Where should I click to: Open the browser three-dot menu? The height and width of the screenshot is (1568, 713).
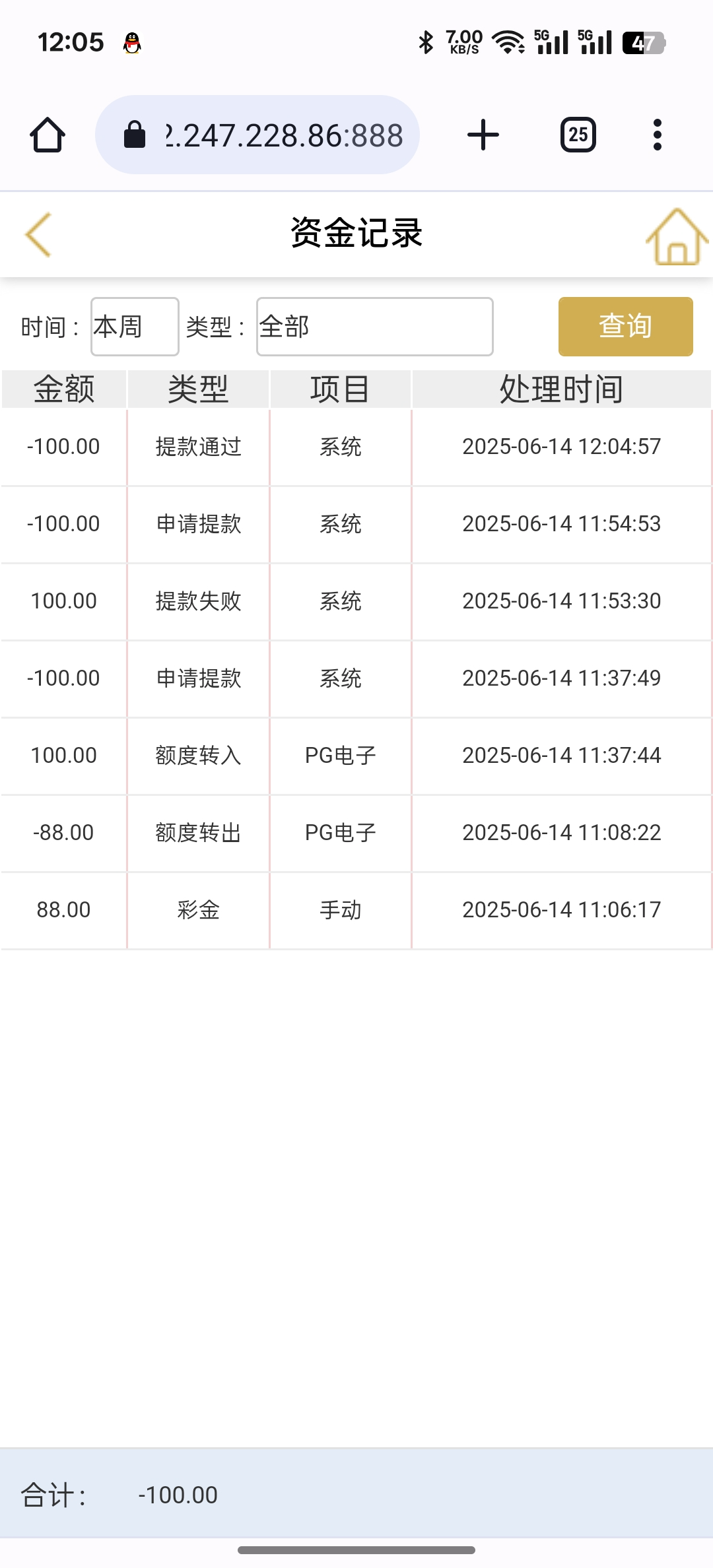(x=656, y=134)
